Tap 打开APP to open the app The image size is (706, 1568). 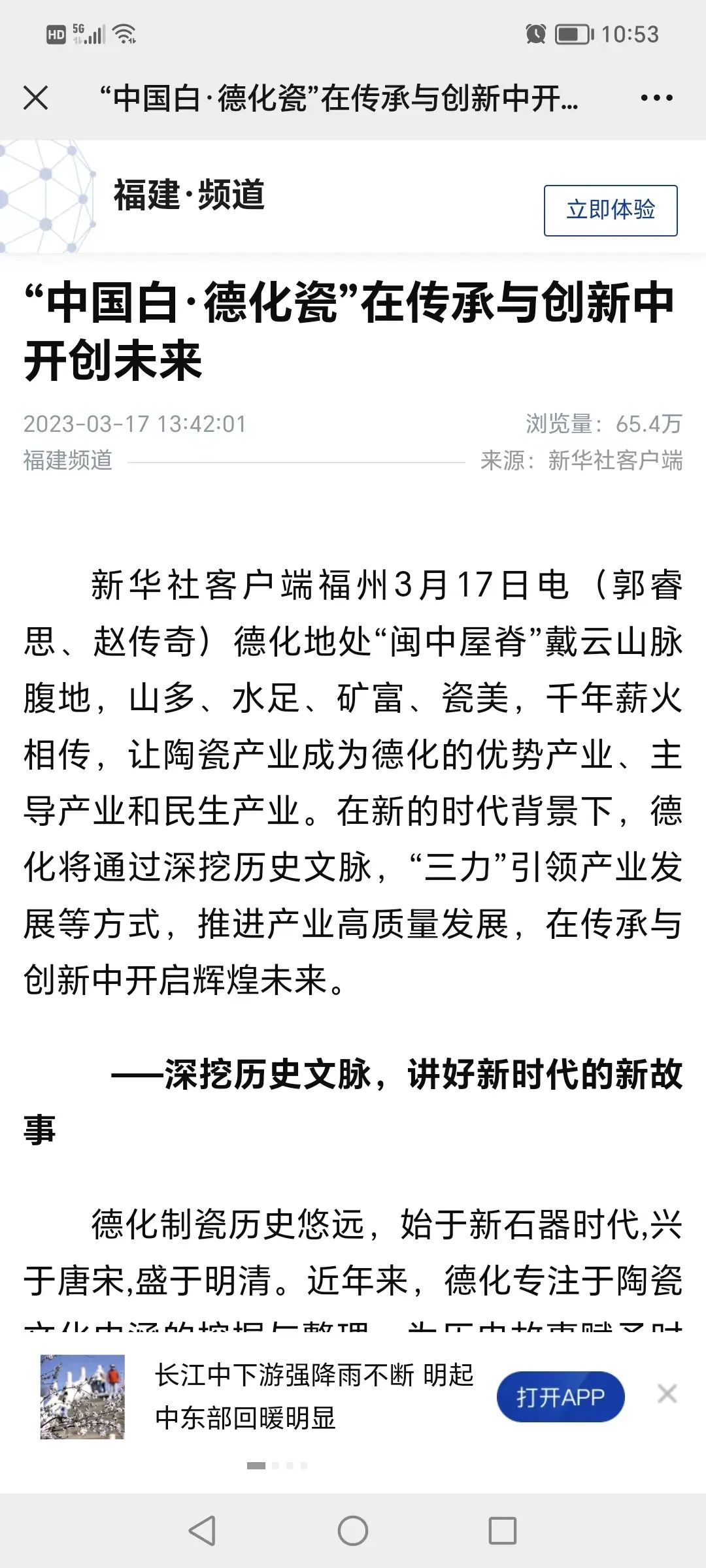pyautogui.click(x=560, y=1397)
